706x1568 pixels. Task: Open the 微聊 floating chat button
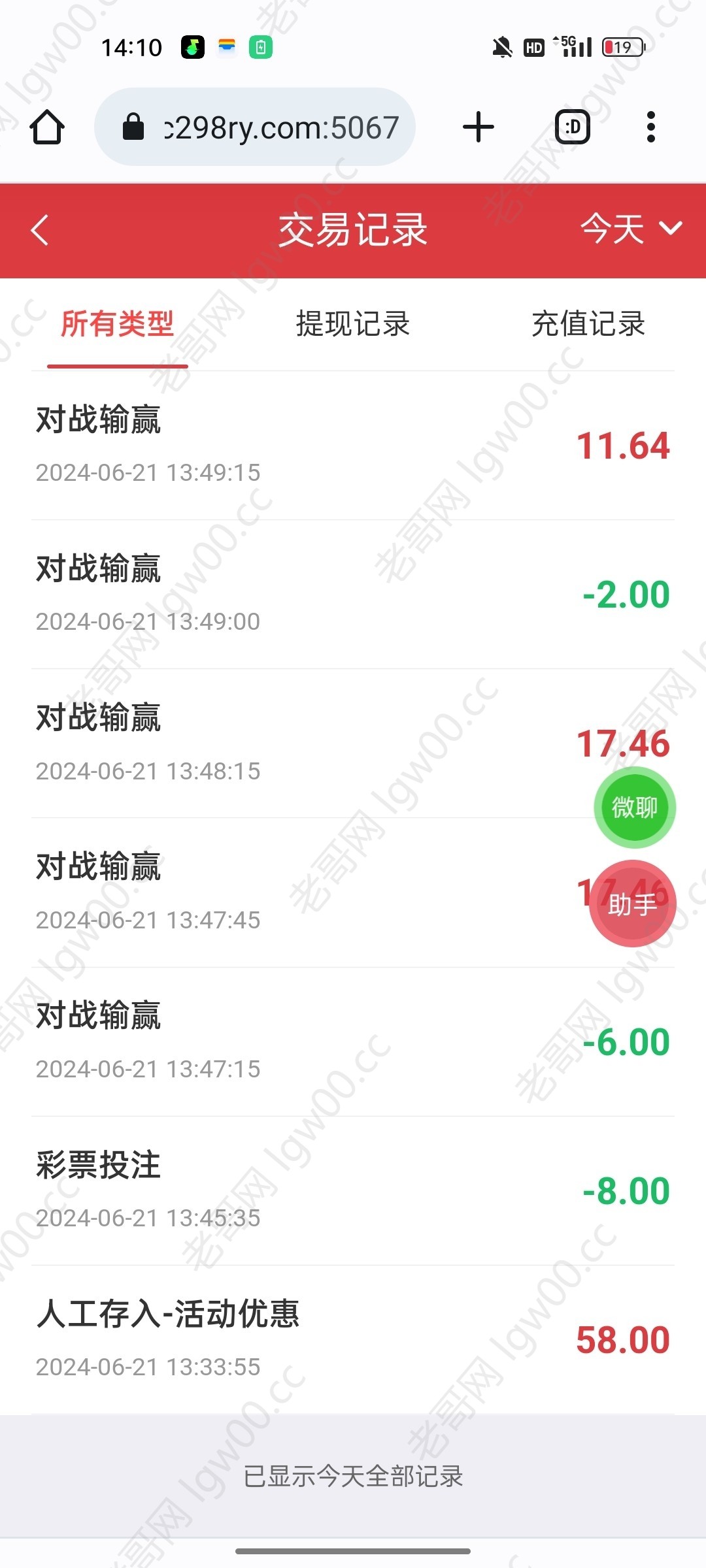(635, 808)
